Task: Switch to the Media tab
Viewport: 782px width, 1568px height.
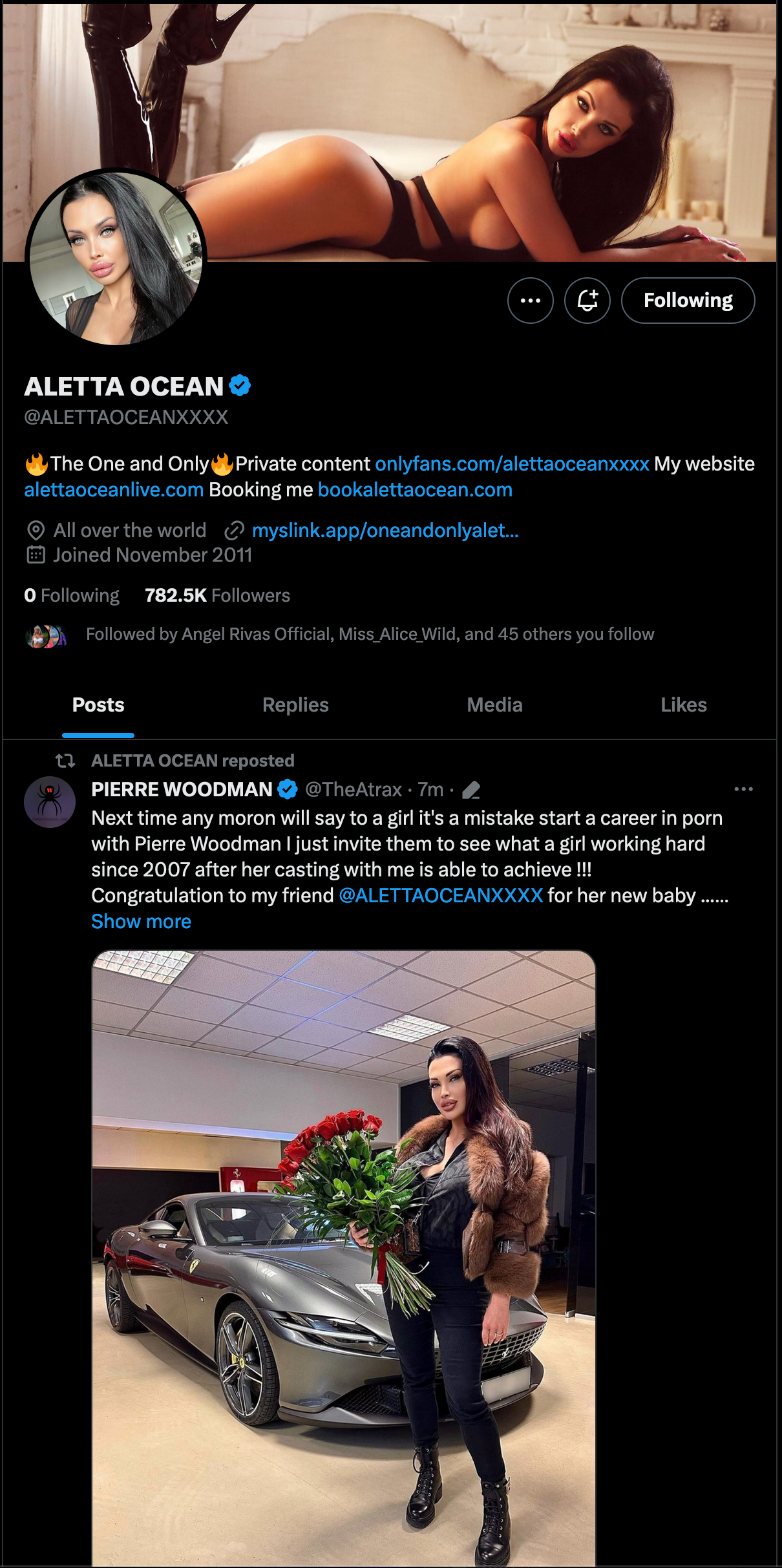Action: click(494, 705)
